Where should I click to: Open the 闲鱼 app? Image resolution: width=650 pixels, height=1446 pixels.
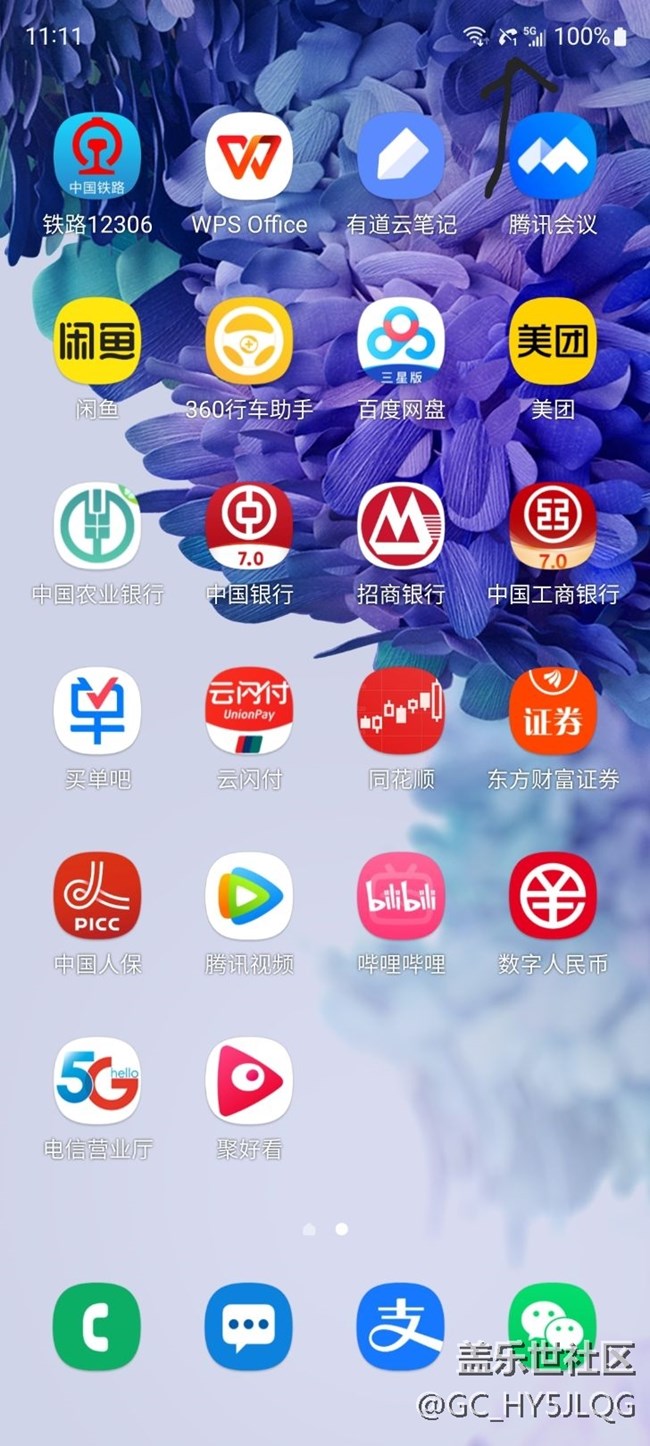pyautogui.click(x=97, y=341)
